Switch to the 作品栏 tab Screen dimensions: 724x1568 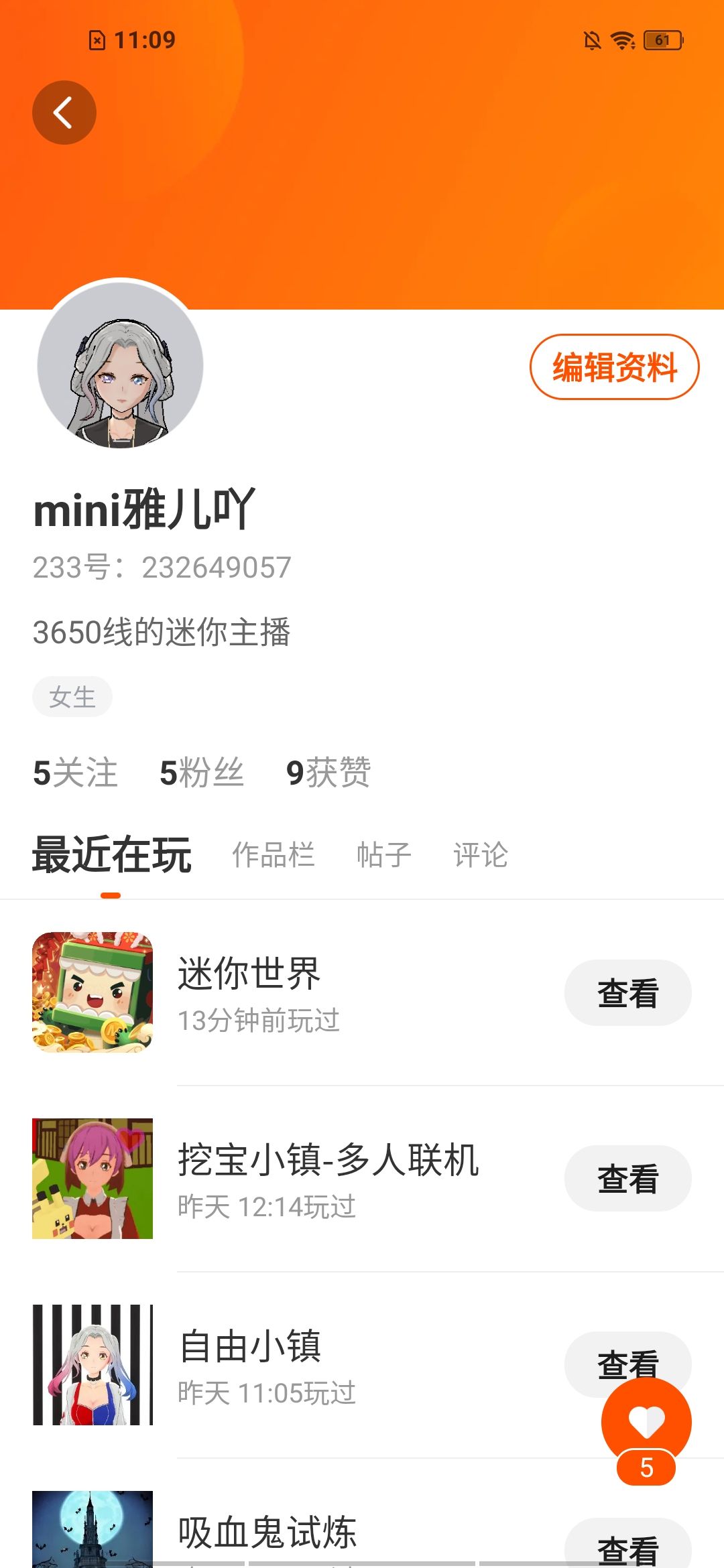(x=273, y=855)
